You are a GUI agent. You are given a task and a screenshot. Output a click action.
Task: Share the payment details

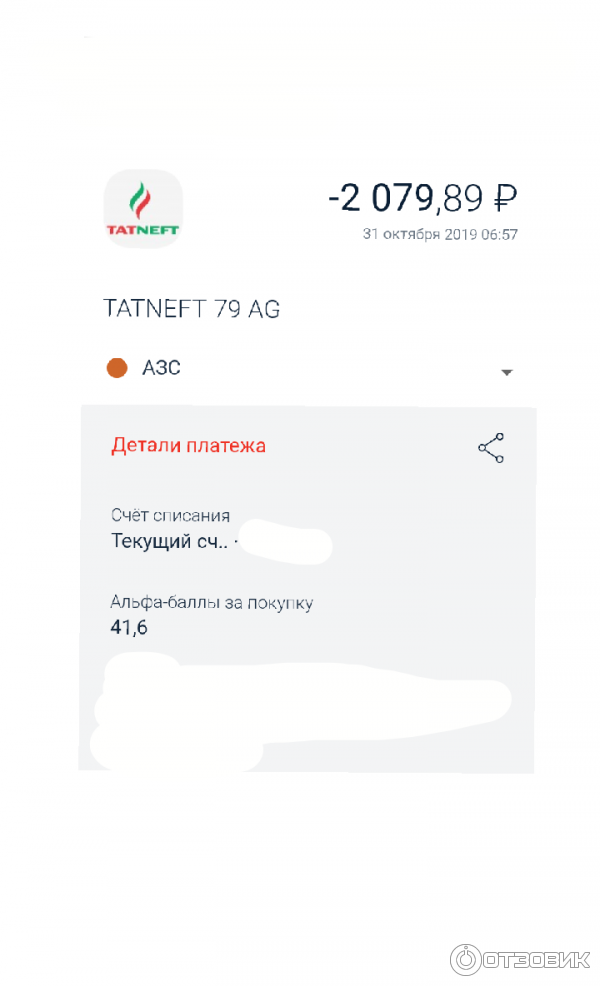coord(491,448)
